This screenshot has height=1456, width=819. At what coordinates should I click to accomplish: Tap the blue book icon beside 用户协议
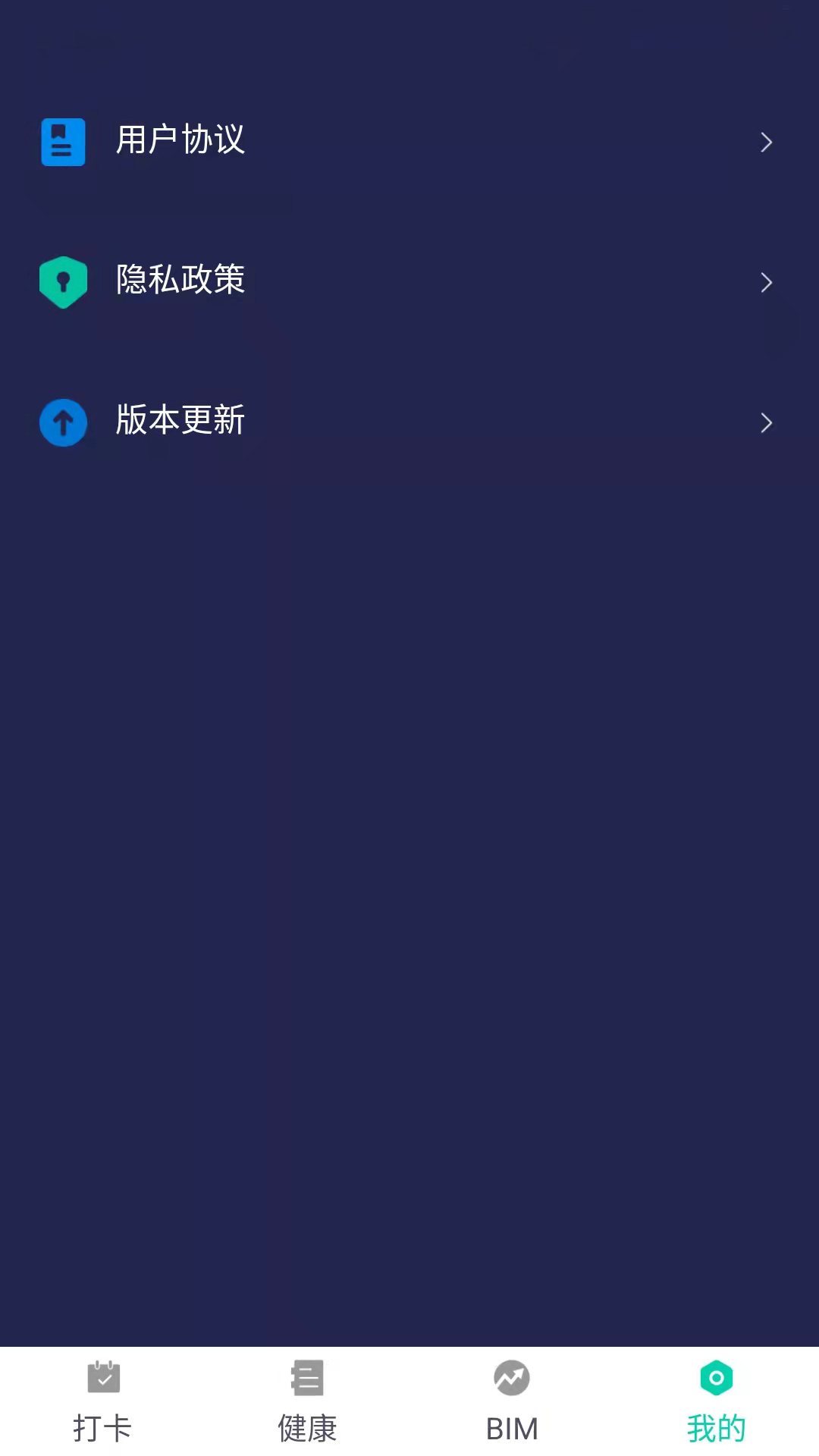tap(63, 142)
